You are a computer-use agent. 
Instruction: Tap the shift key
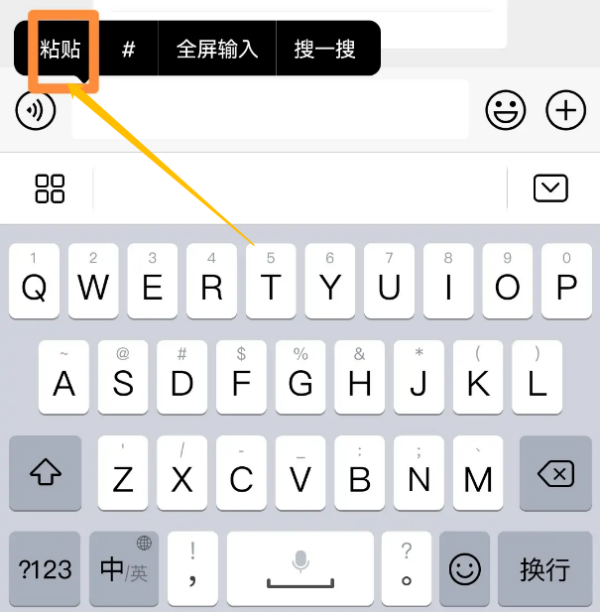point(46,476)
